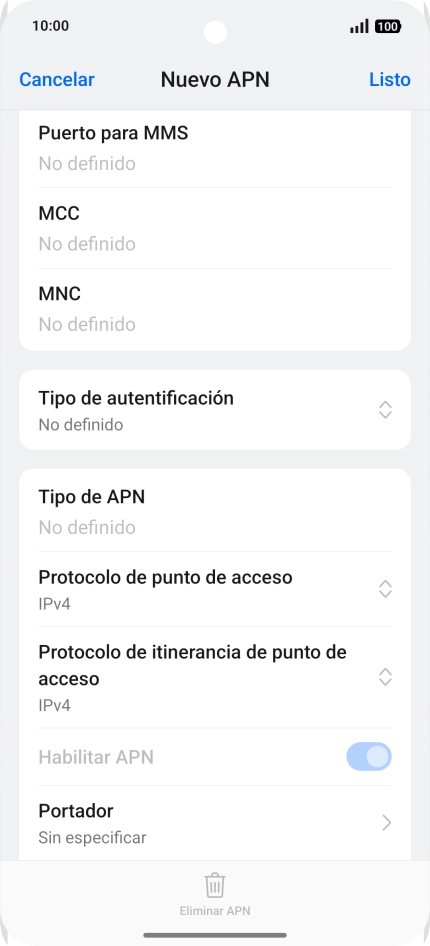Open the Portador settings
The height and width of the screenshot is (946, 430).
coord(215,823)
